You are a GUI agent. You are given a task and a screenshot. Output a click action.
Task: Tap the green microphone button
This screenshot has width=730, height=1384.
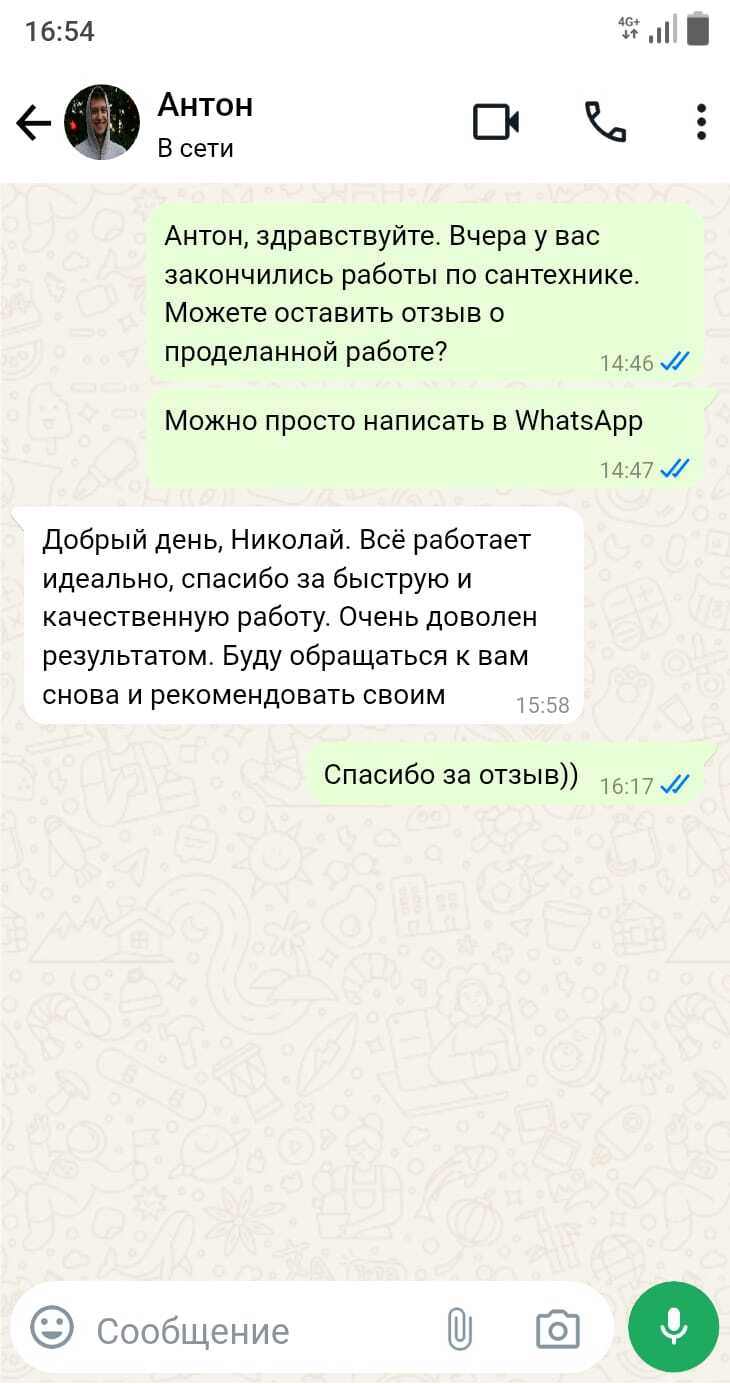pyautogui.click(x=673, y=1327)
